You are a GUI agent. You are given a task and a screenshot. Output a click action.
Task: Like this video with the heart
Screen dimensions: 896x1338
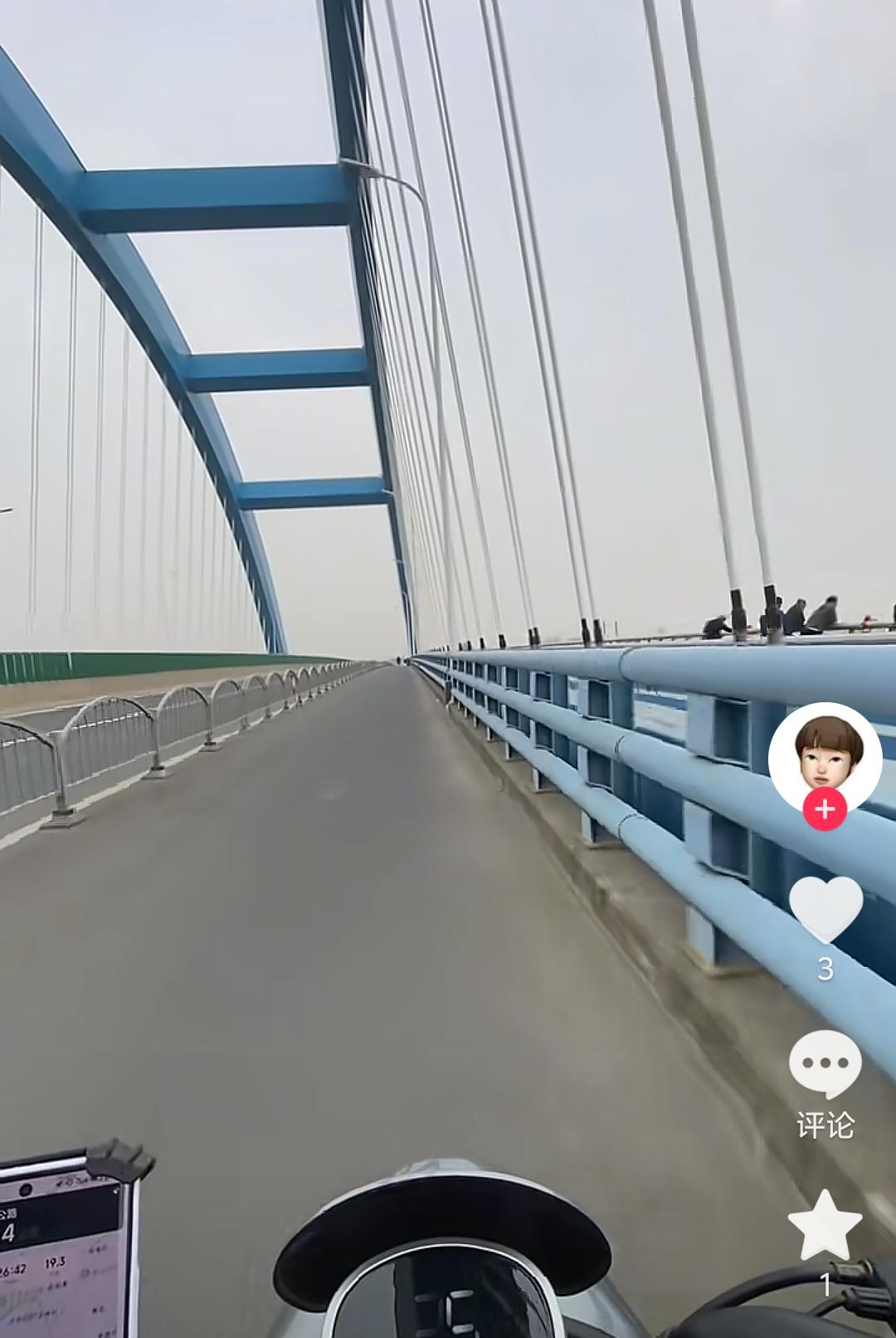coord(825,909)
